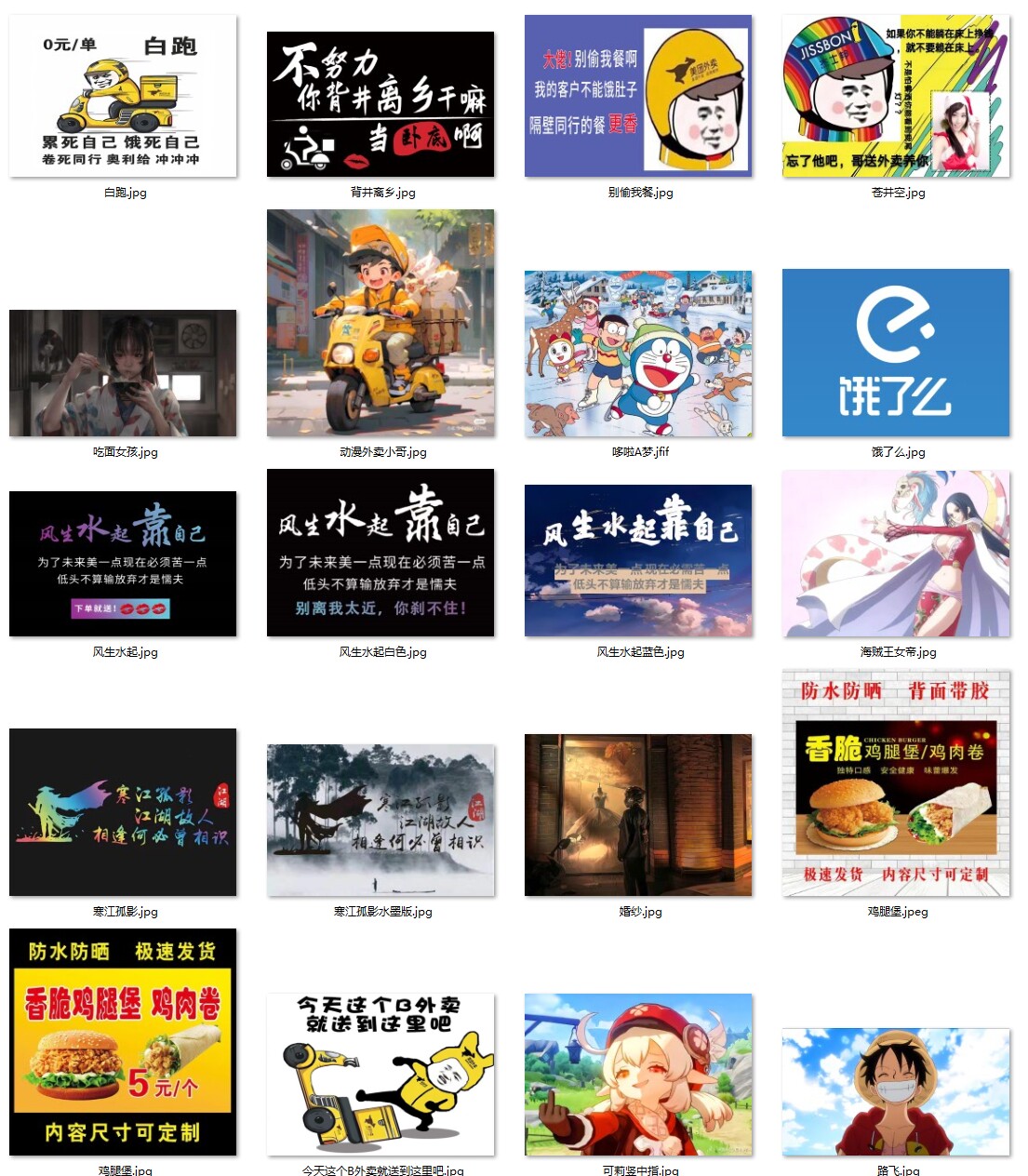Select the 苍井空.jpg file

896,96
